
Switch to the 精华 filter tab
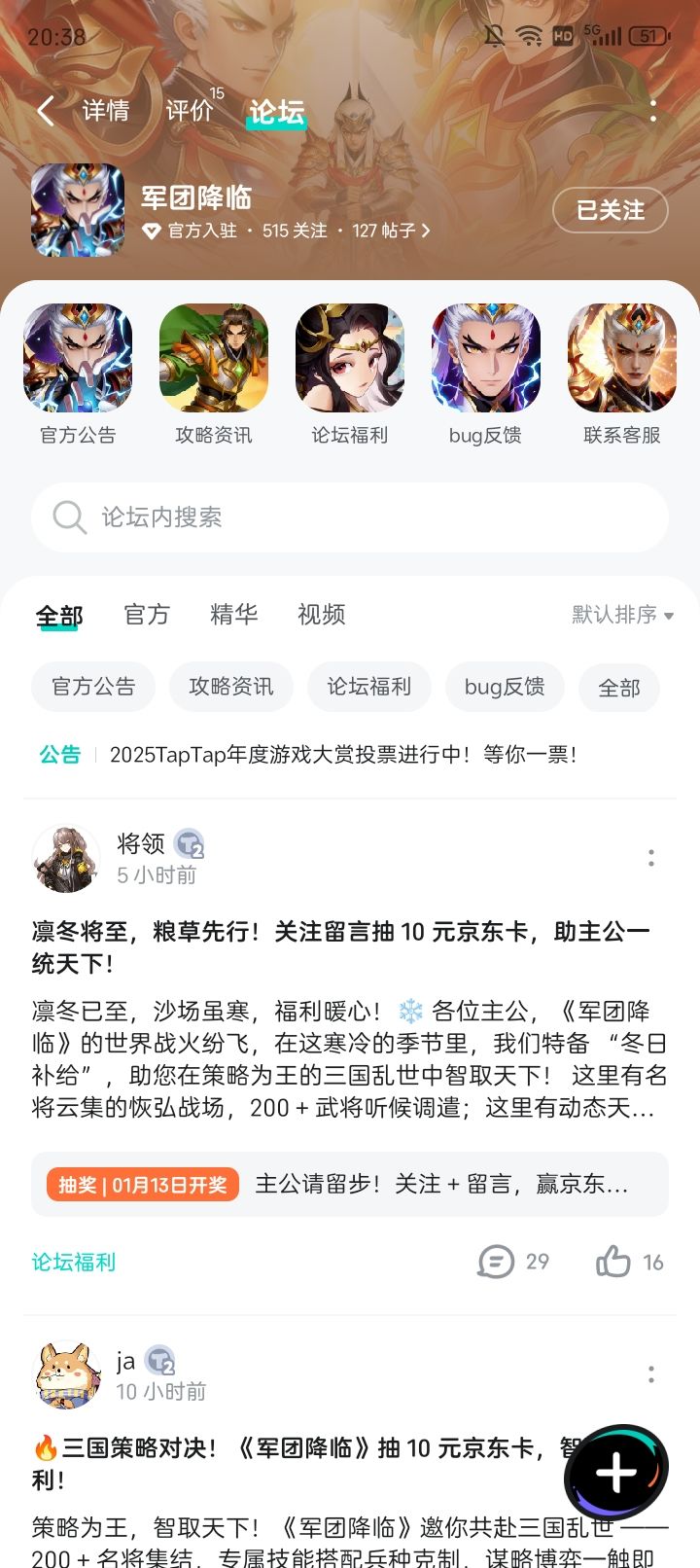pyautogui.click(x=234, y=615)
